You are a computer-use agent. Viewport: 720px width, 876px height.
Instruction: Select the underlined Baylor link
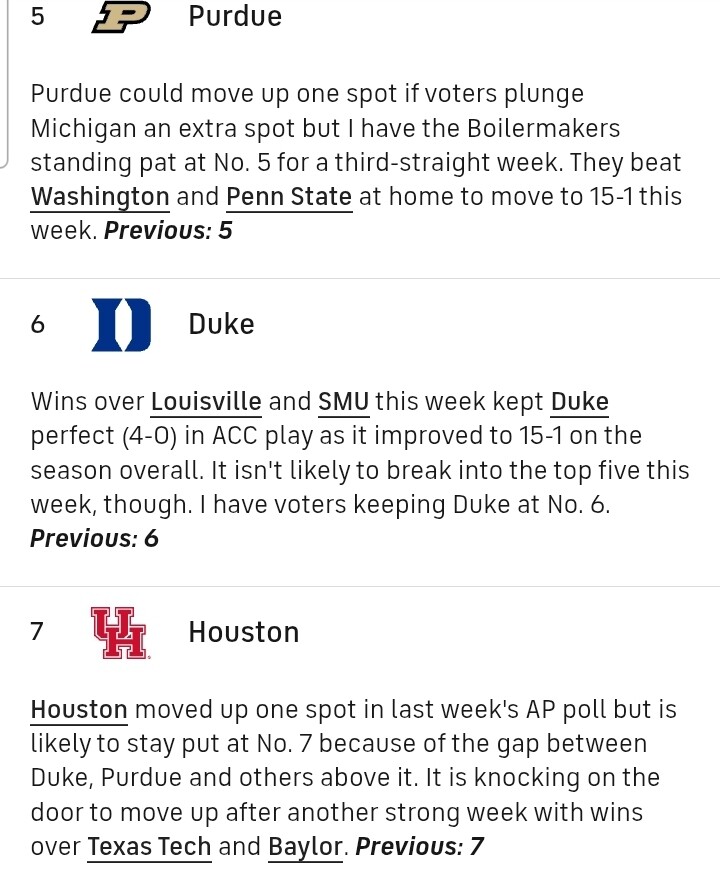305,848
